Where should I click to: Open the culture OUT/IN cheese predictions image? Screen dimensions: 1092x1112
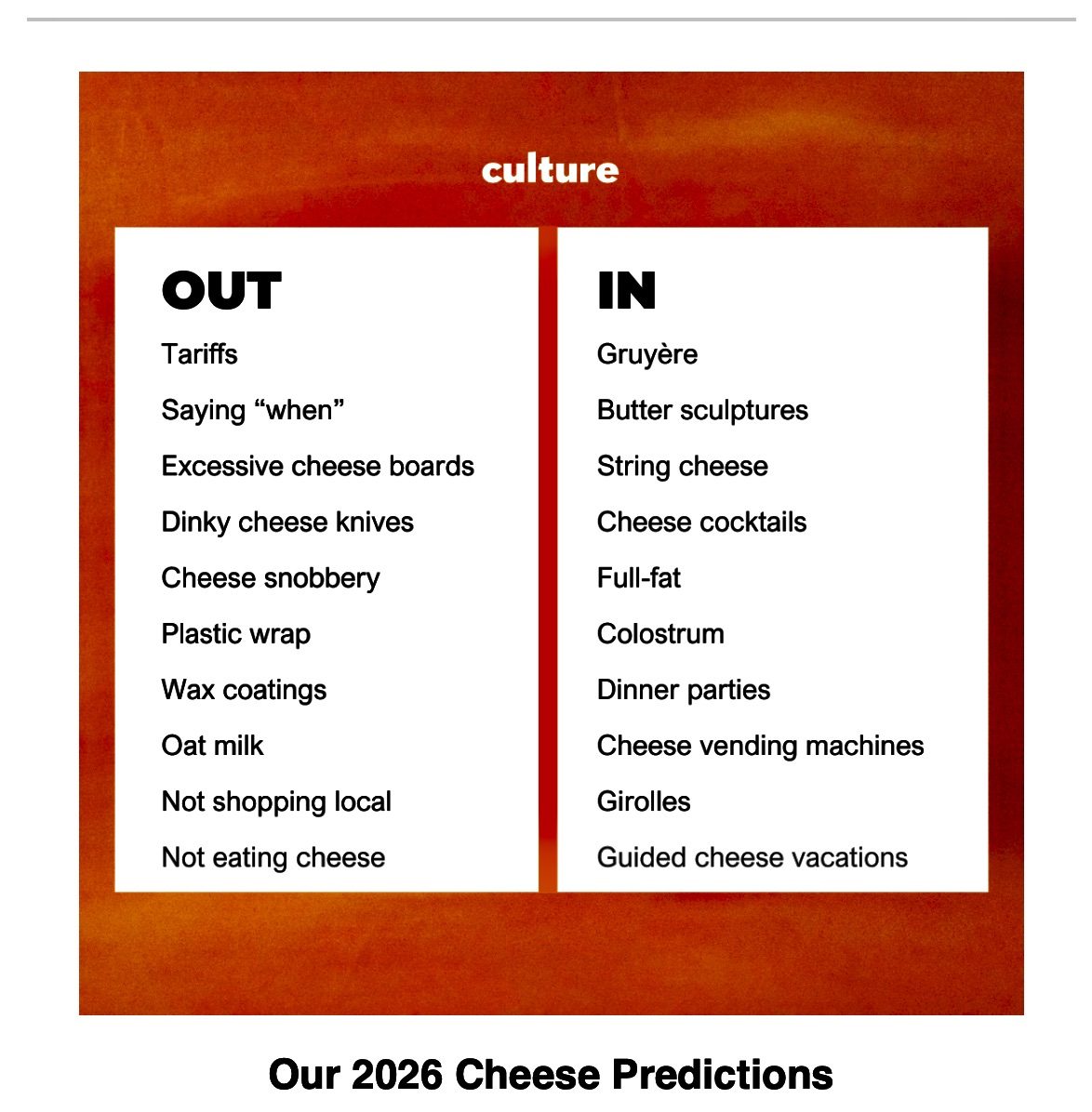coord(551,543)
